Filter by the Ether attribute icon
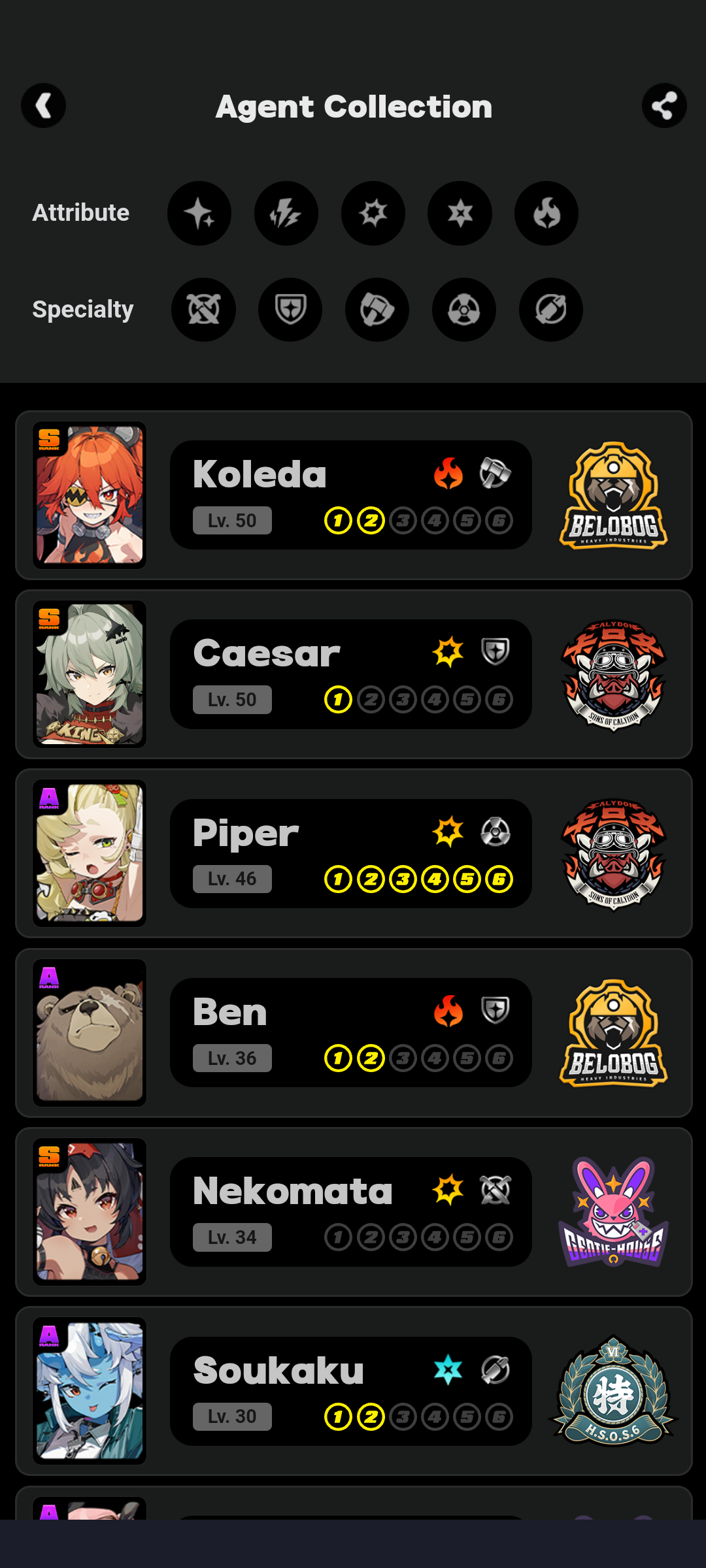Image resolution: width=706 pixels, height=1568 pixels. tap(199, 213)
